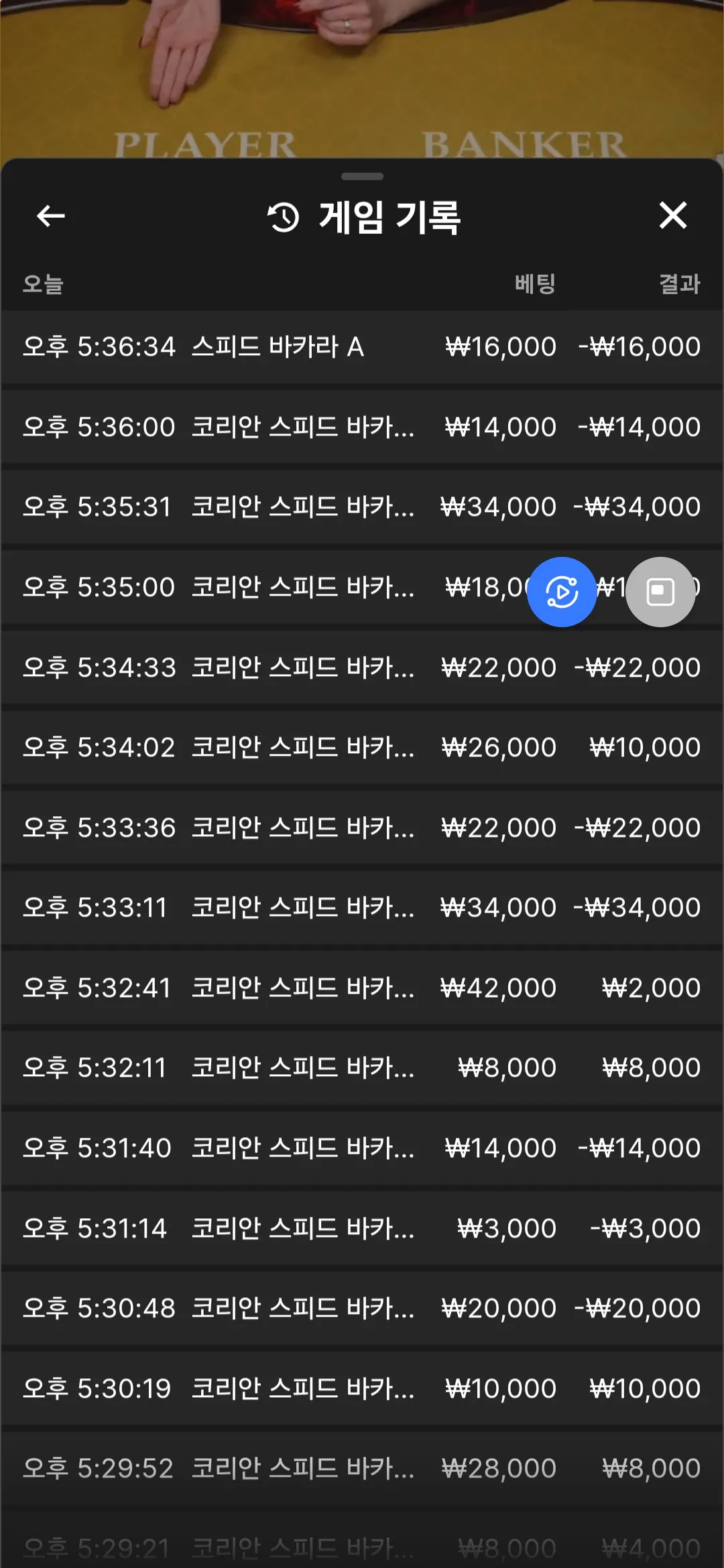View the 오후 5:30:48 game record

point(362,1308)
